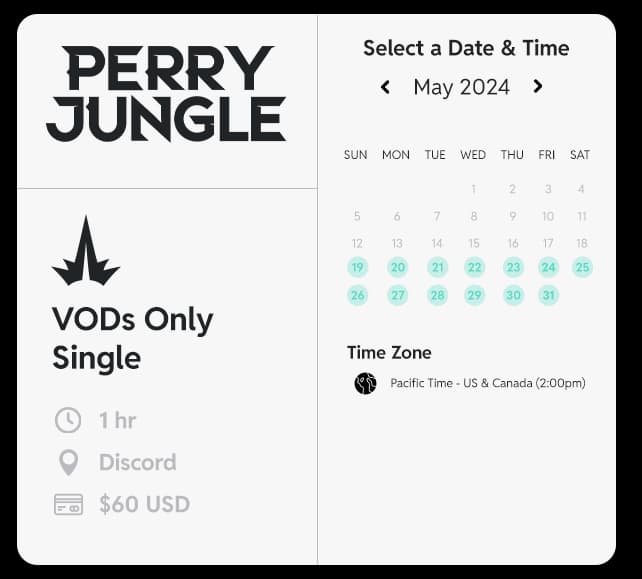Viewport: 642px width, 579px height.
Task: Pick May 27 on the calendar
Action: coord(398,295)
